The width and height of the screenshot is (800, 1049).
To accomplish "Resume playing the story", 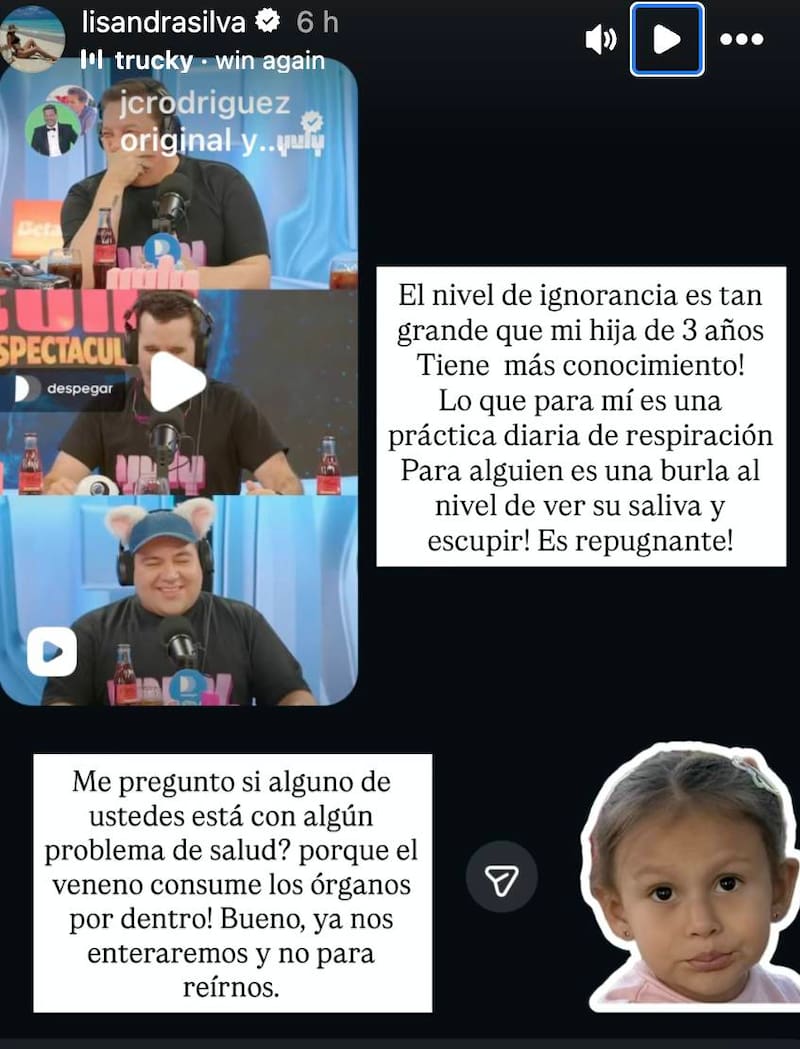I will [x=667, y=39].
